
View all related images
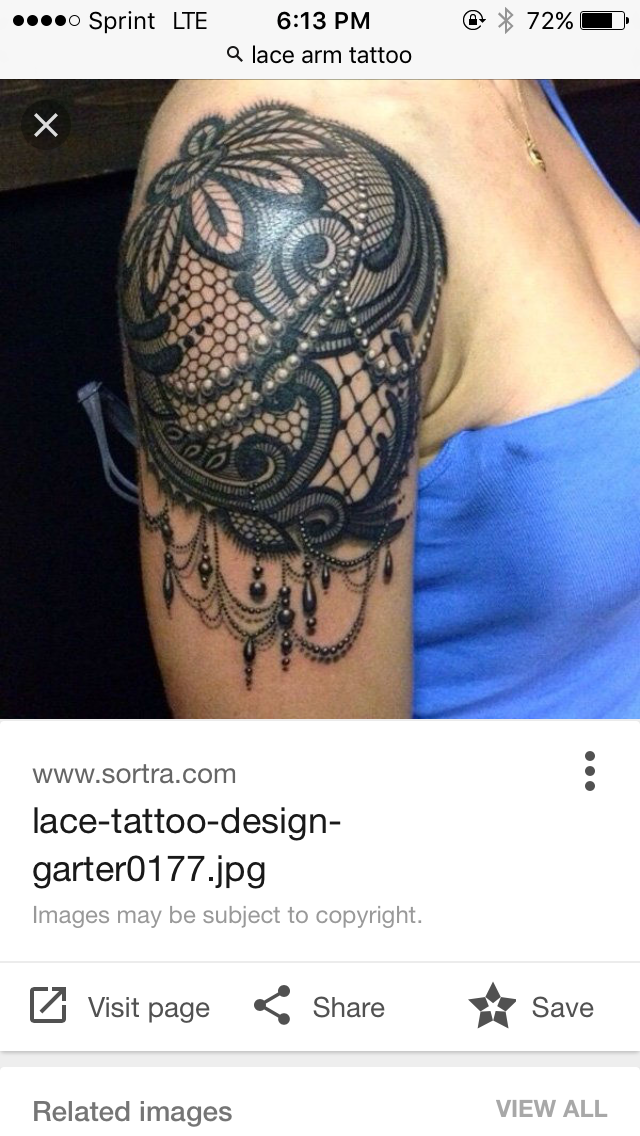point(551,1109)
